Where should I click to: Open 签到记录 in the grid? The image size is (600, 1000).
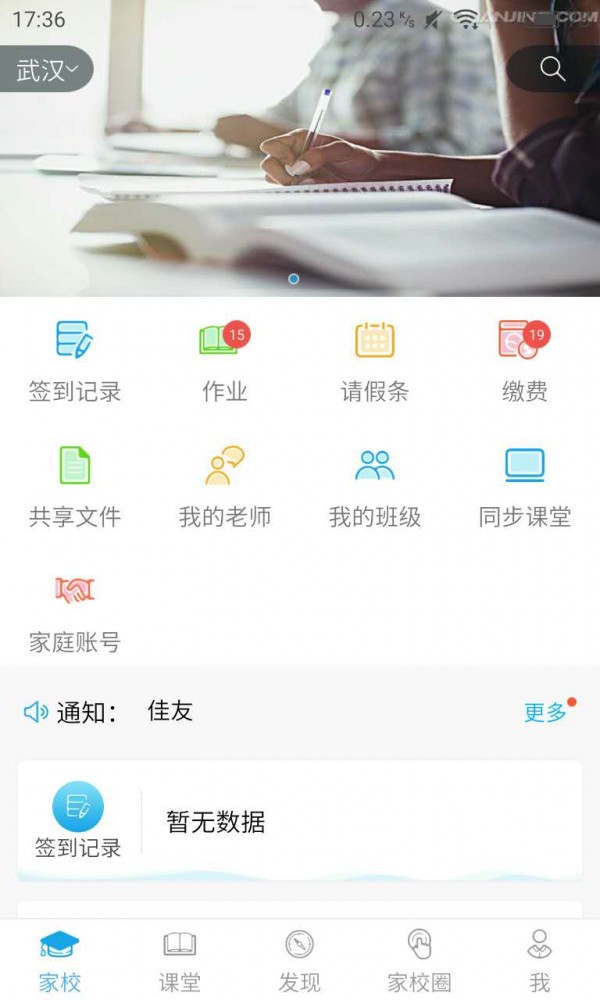pos(75,360)
